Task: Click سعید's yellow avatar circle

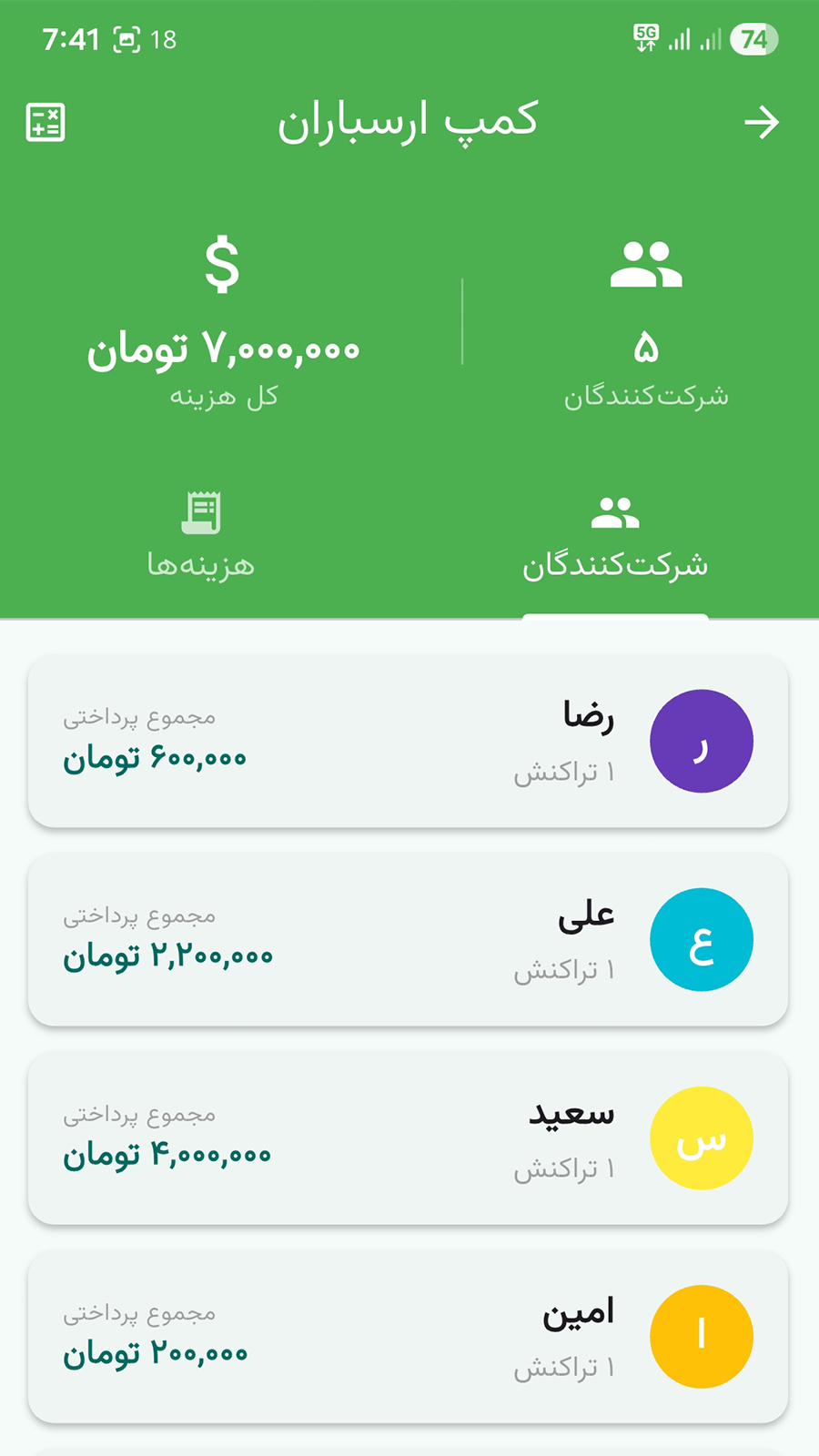Action: tap(702, 1137)
